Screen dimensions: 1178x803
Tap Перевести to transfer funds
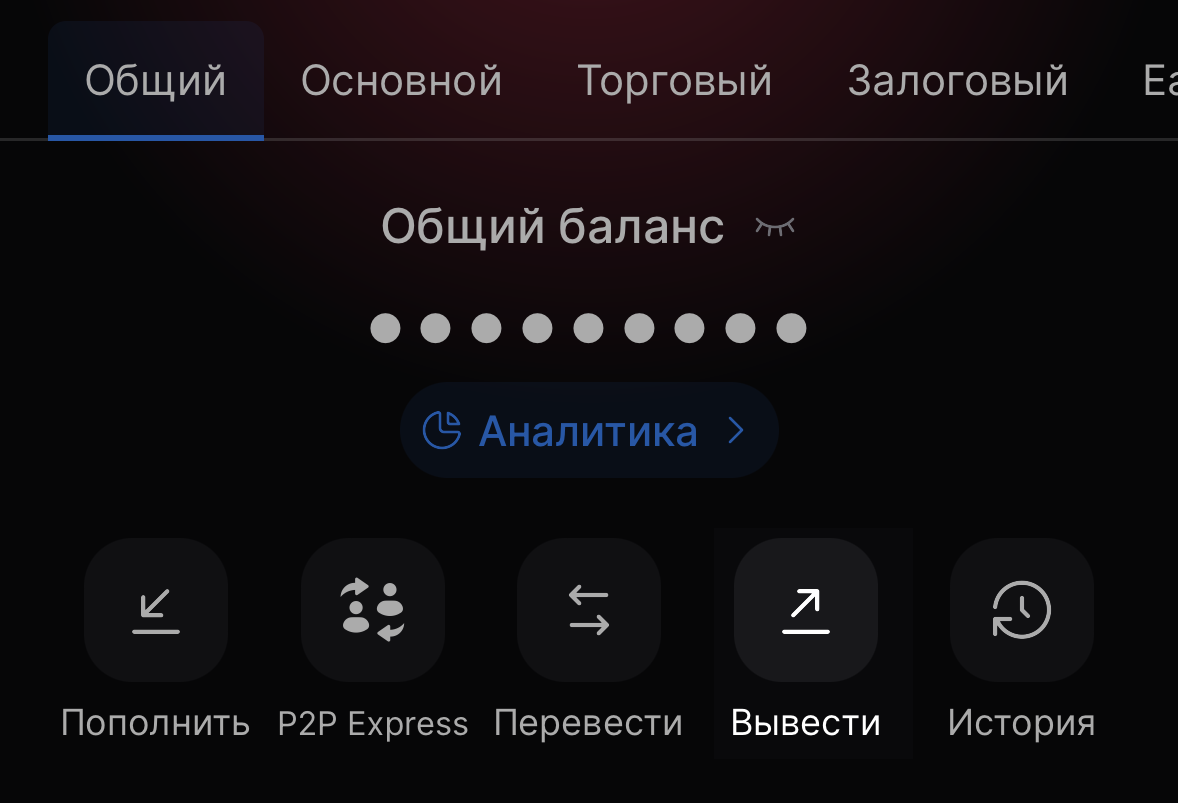tap(589, 611)
